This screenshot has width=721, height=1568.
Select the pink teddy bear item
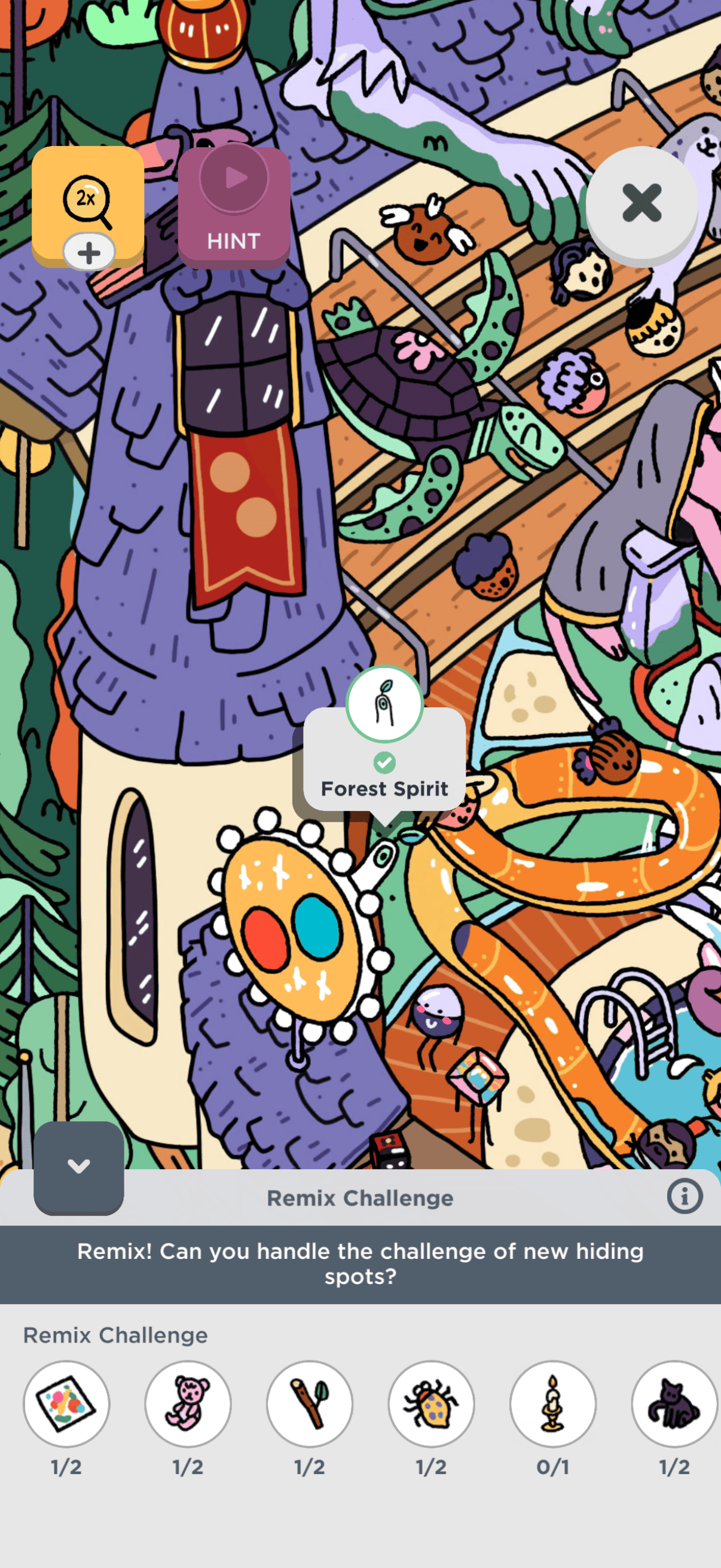coord(188,1403)
